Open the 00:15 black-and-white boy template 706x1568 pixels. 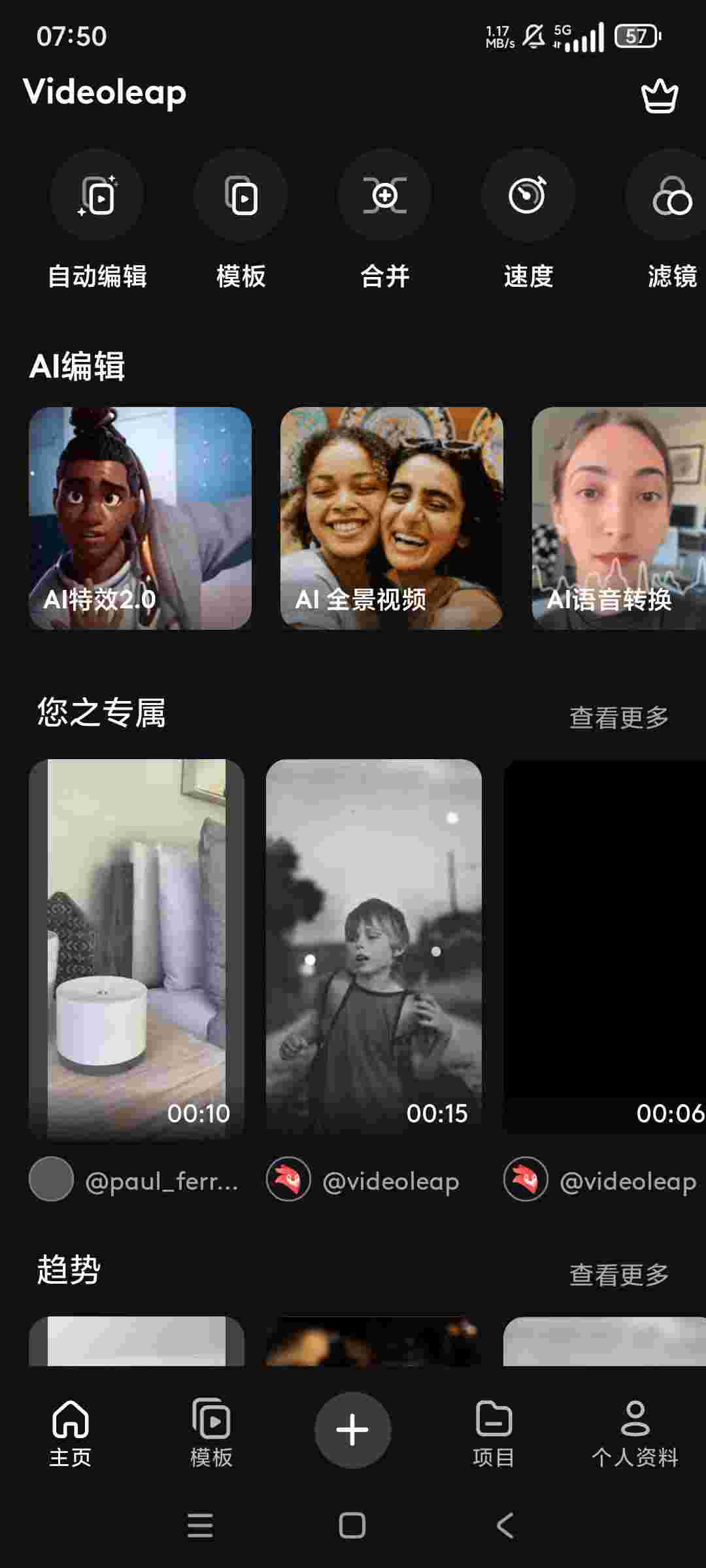[374, 946]
